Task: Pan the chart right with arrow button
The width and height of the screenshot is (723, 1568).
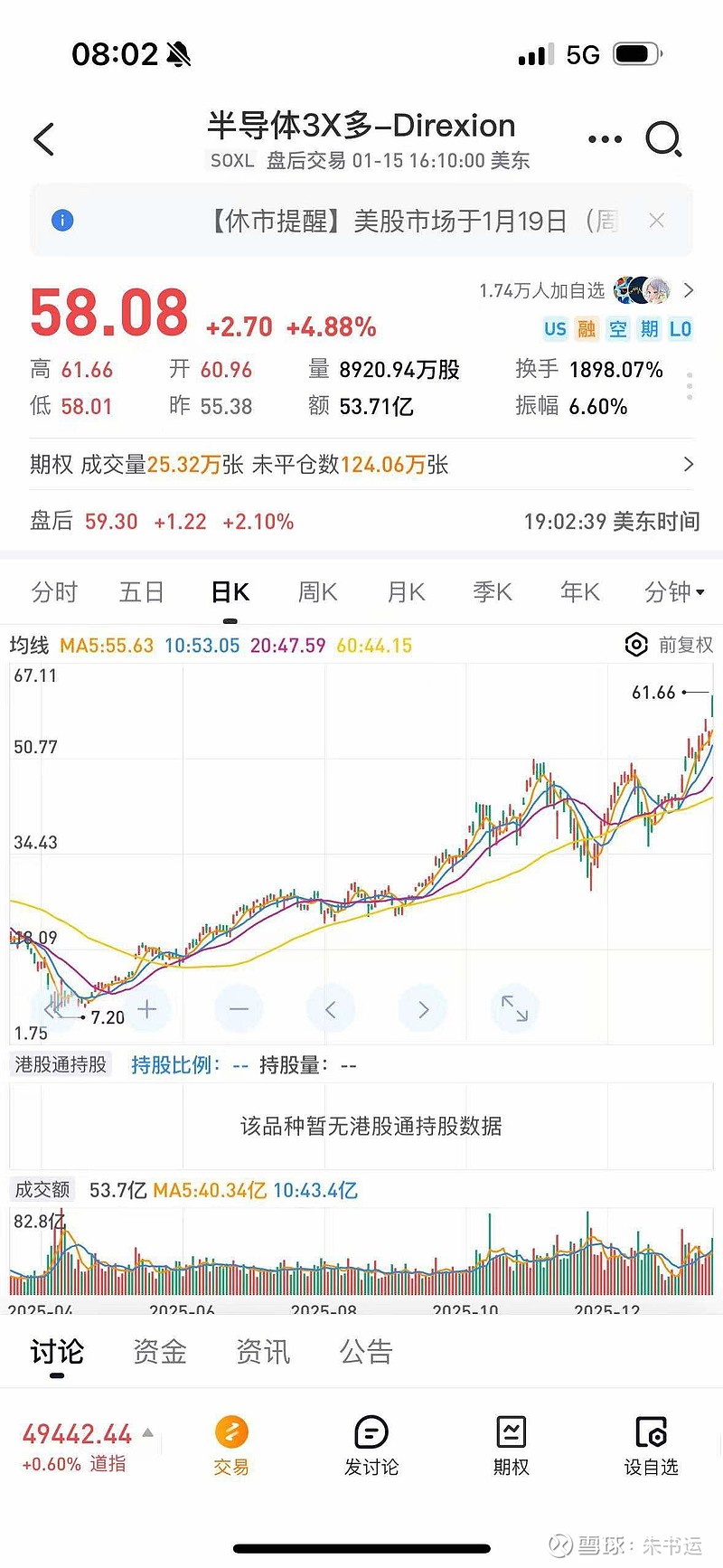Action: (x=422, y=1008)
